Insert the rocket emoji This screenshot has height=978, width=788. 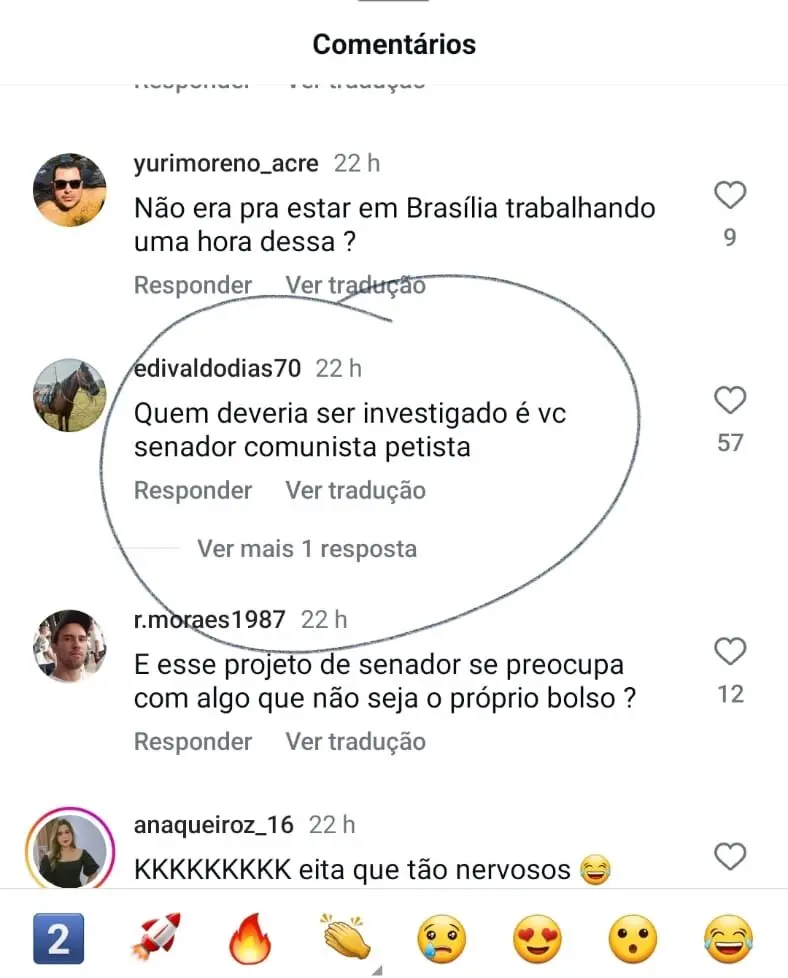tap(155, 939)
